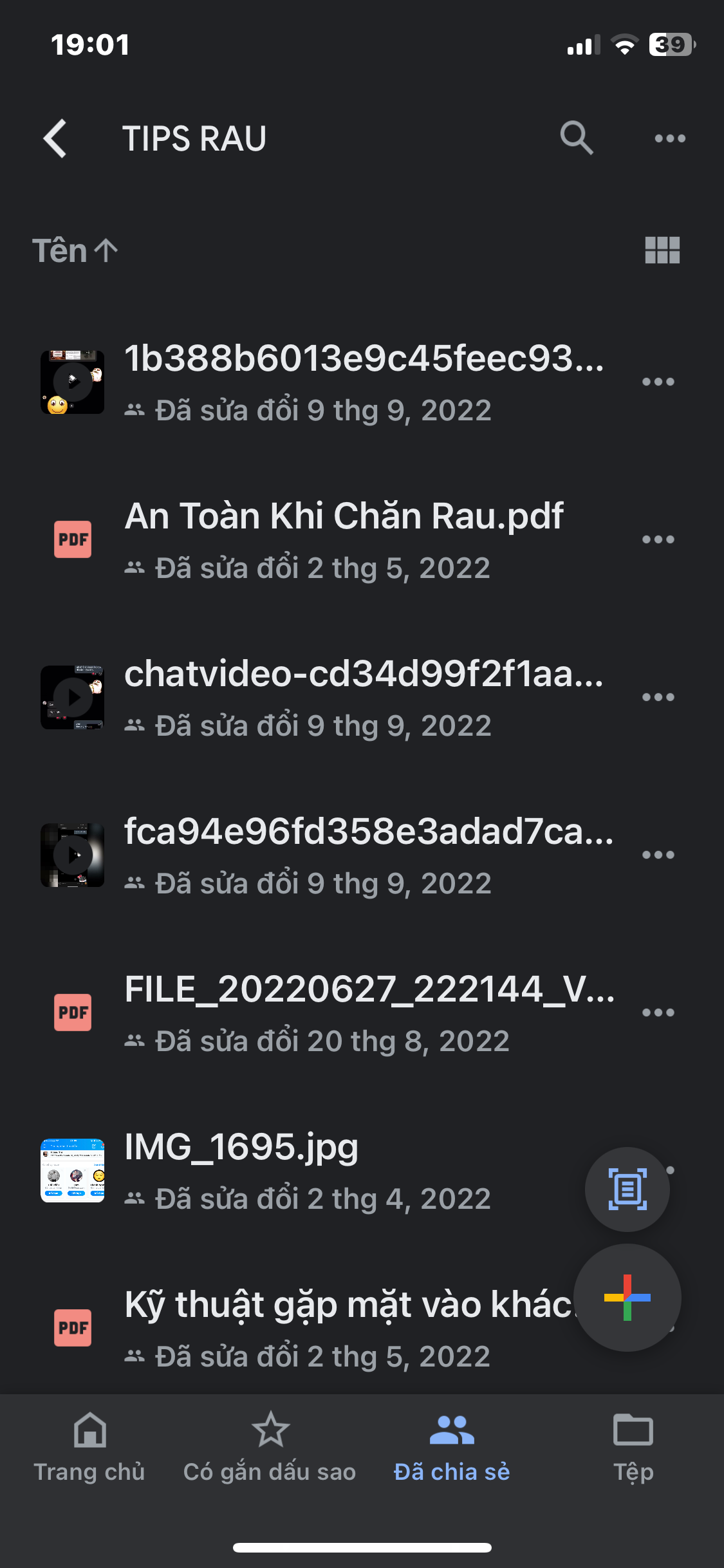Go back from TIPS RAU folder
The height and width of the screenshot is (1568, 724).
[x=55, y=138]
